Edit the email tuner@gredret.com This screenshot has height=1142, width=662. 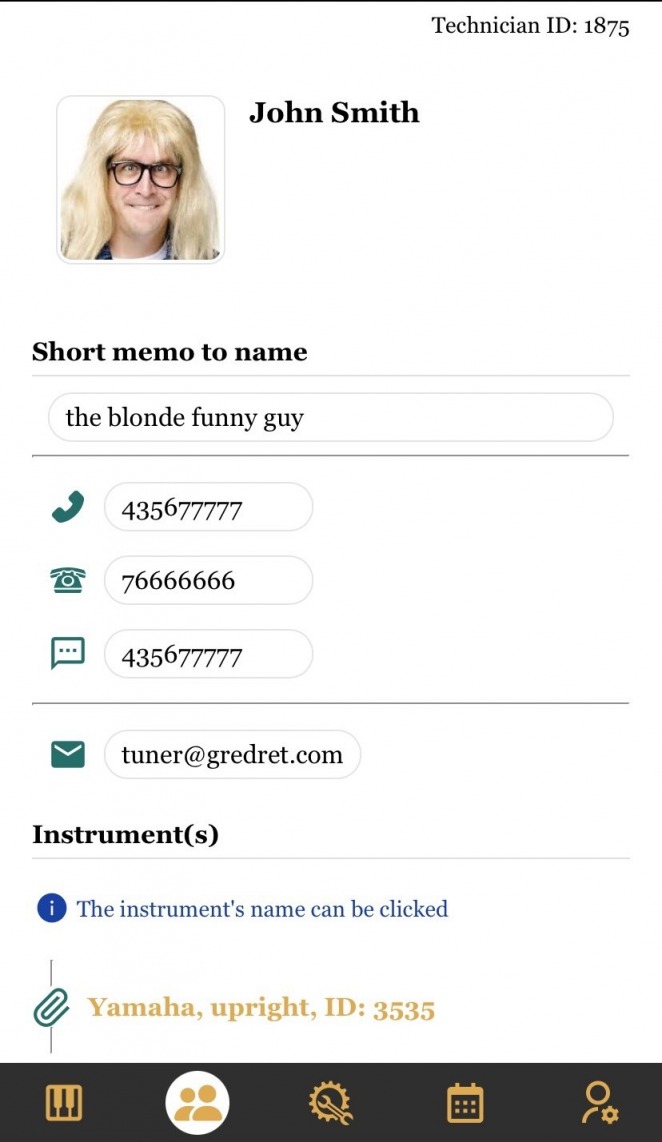tap(232, 754)
